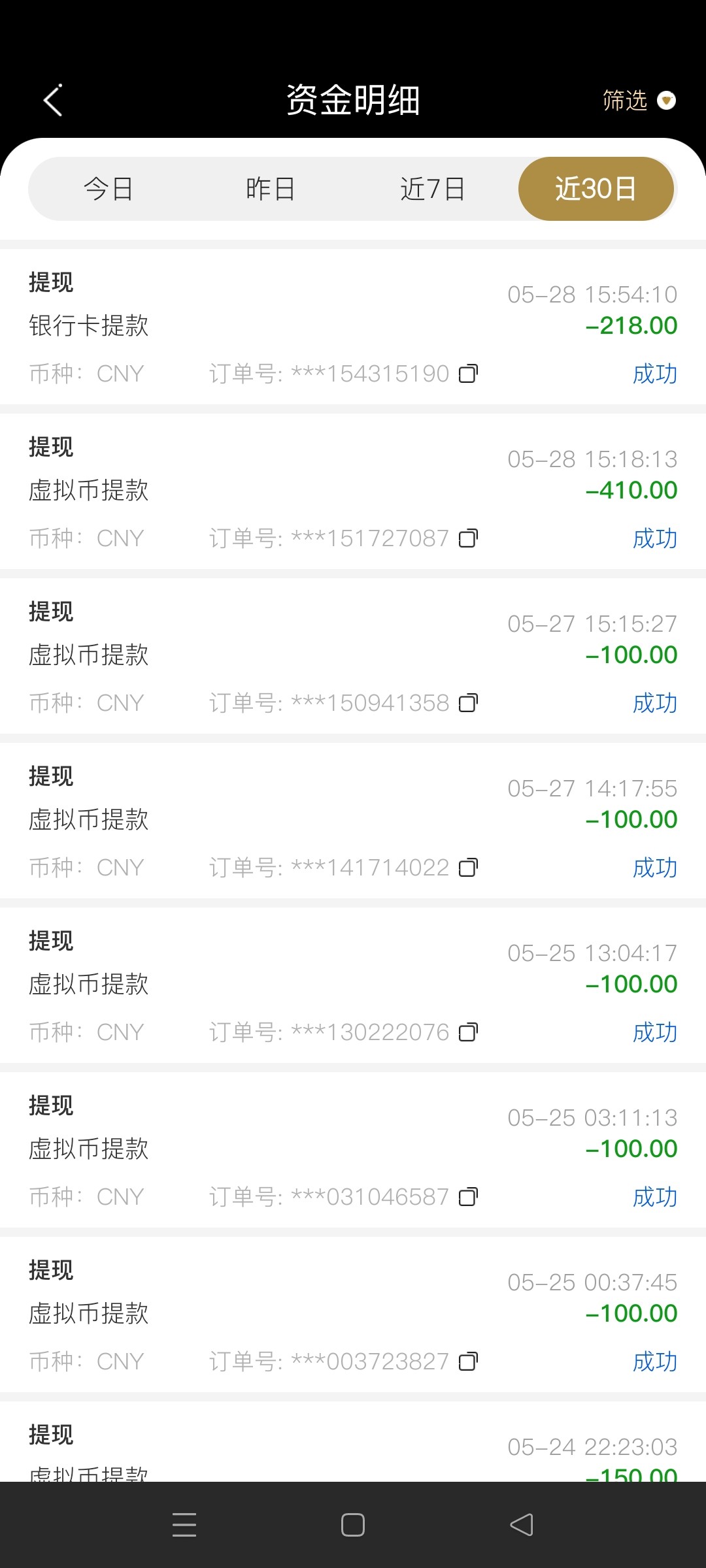This screenshot has height=1568, width=706.
Task: Copy order number ending 130222076
Action: click(468, 1032)
